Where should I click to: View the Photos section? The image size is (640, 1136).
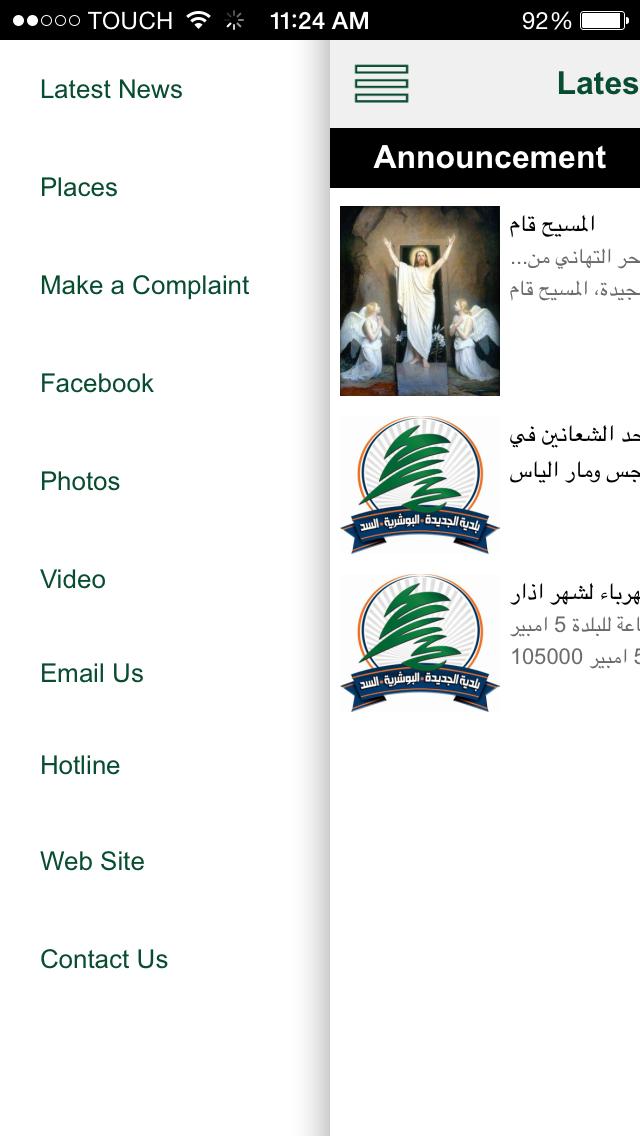click(80, 481)
